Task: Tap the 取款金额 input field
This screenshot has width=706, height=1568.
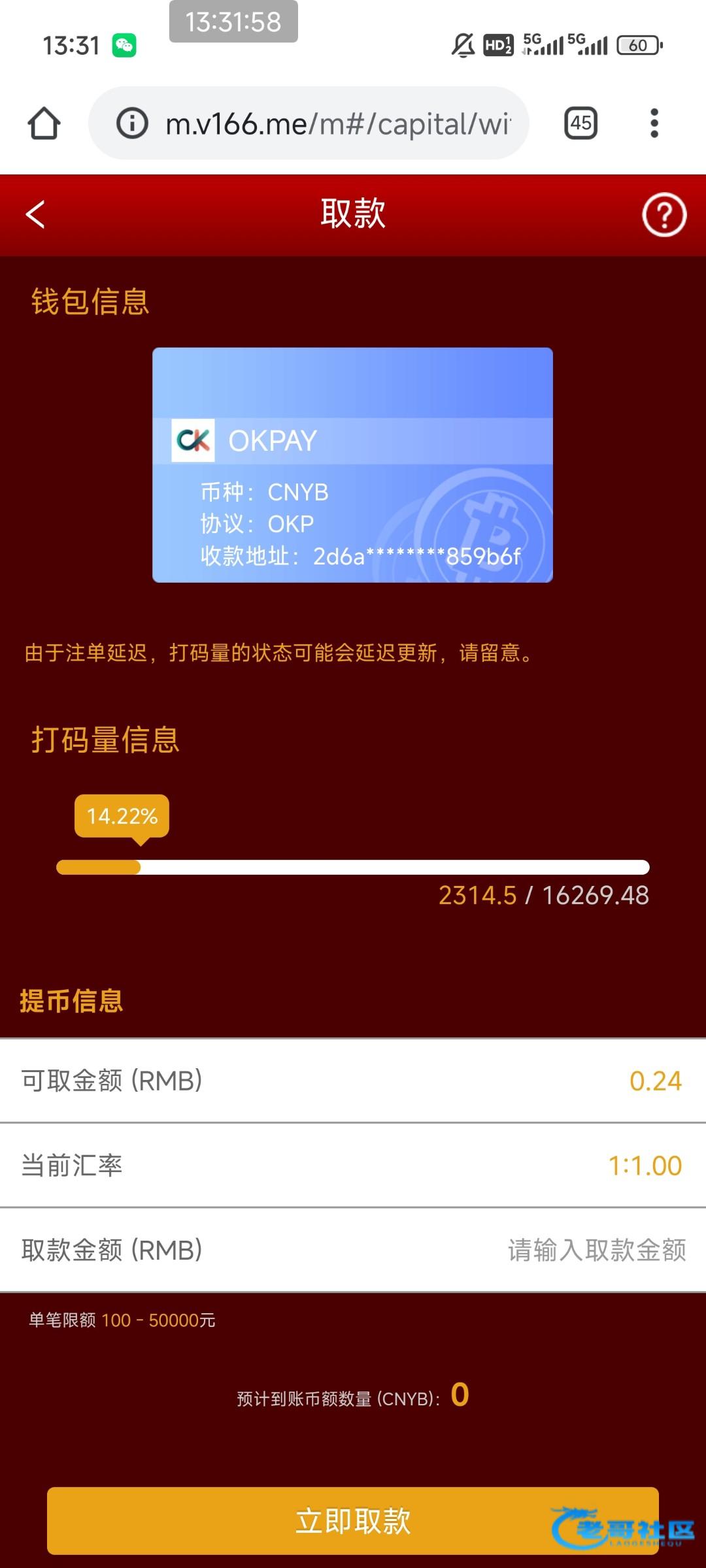Action: (x=595, y=1250)
